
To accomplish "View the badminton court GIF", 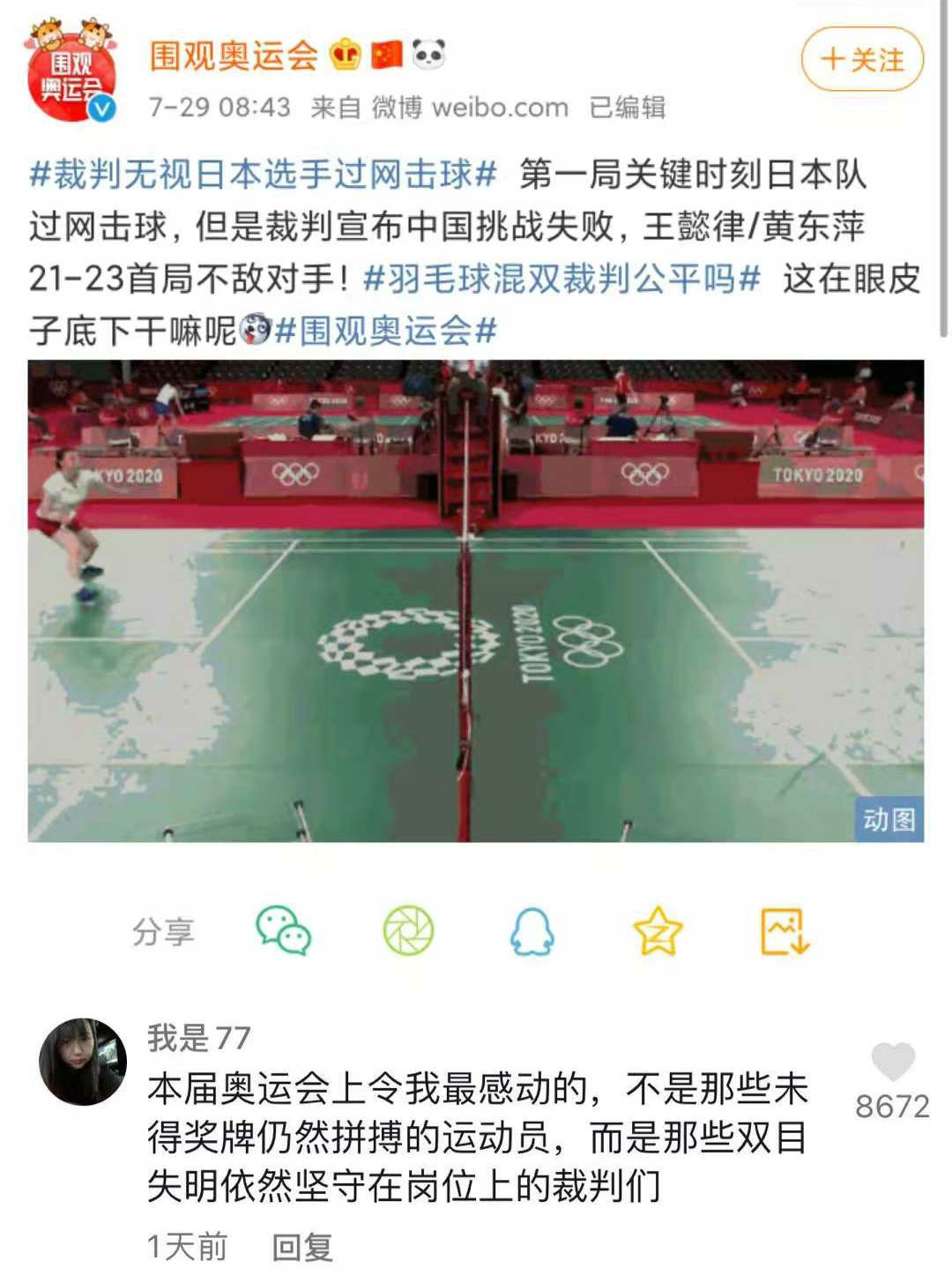I will tap(475, 600).
